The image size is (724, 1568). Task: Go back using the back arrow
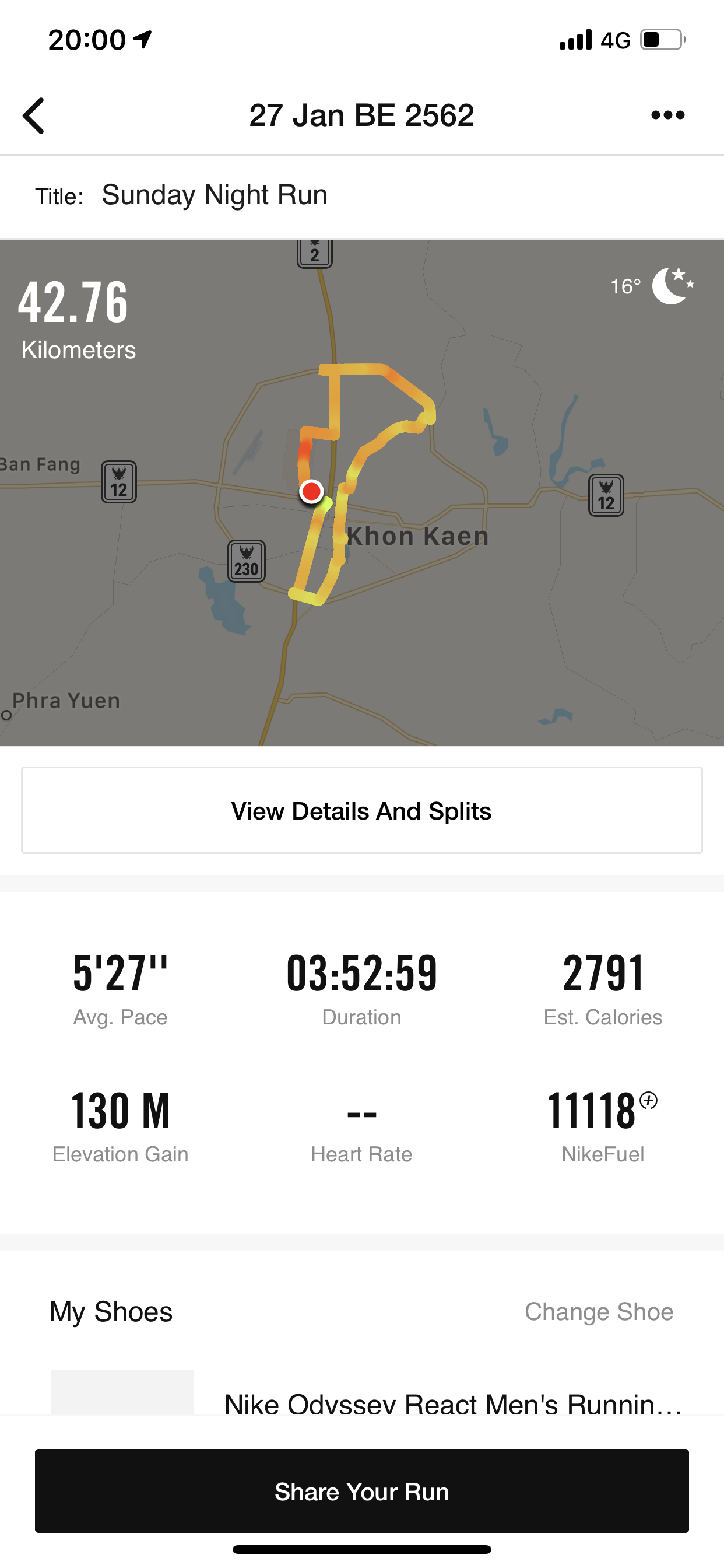pyautogui.click(x=33, y=115)
